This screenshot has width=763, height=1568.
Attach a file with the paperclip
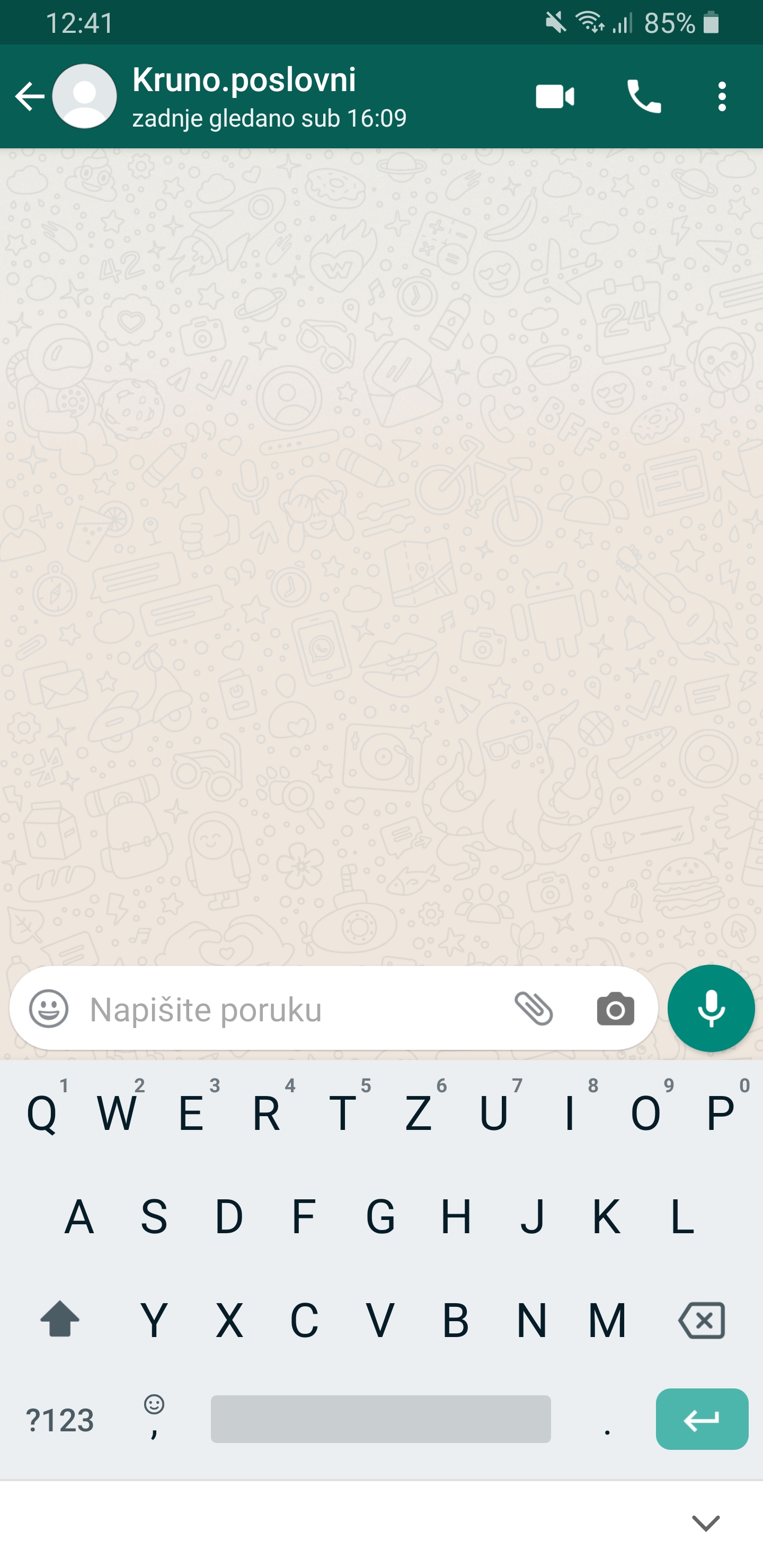point(534,1009)
